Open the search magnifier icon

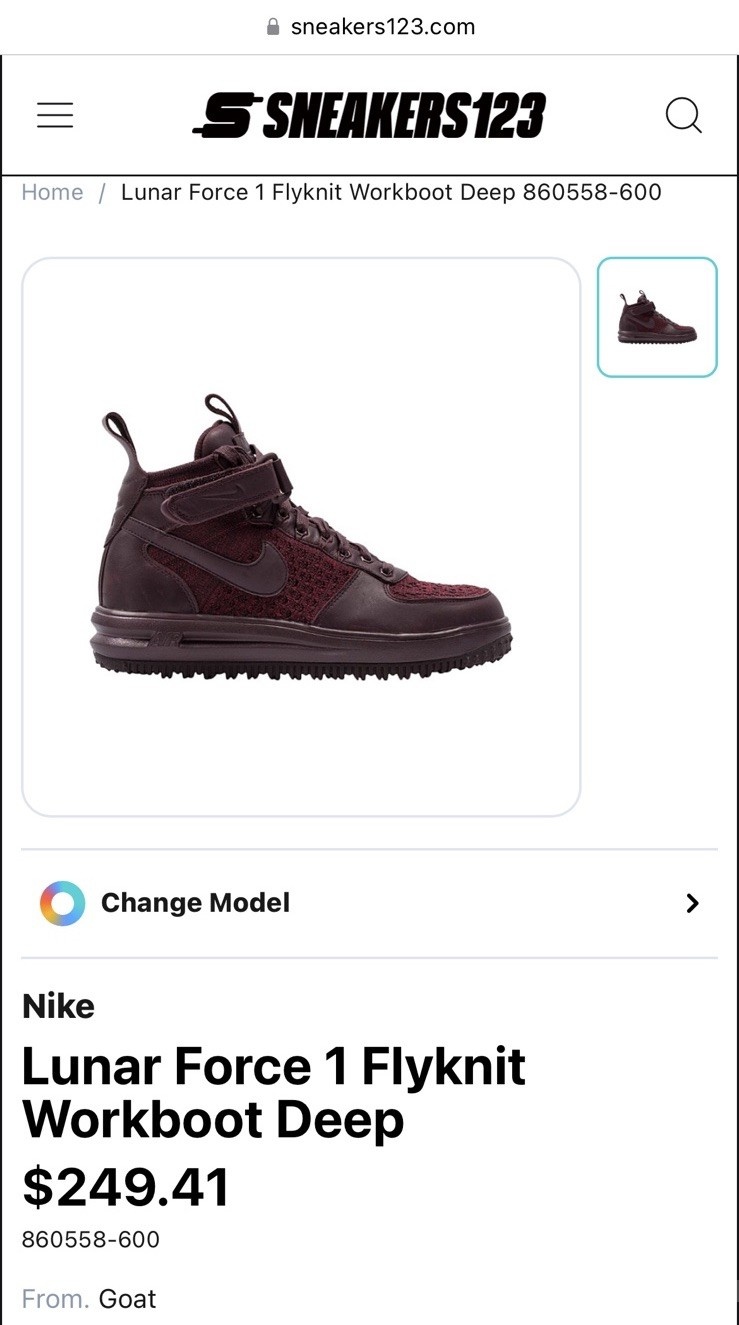pos(683,116)
